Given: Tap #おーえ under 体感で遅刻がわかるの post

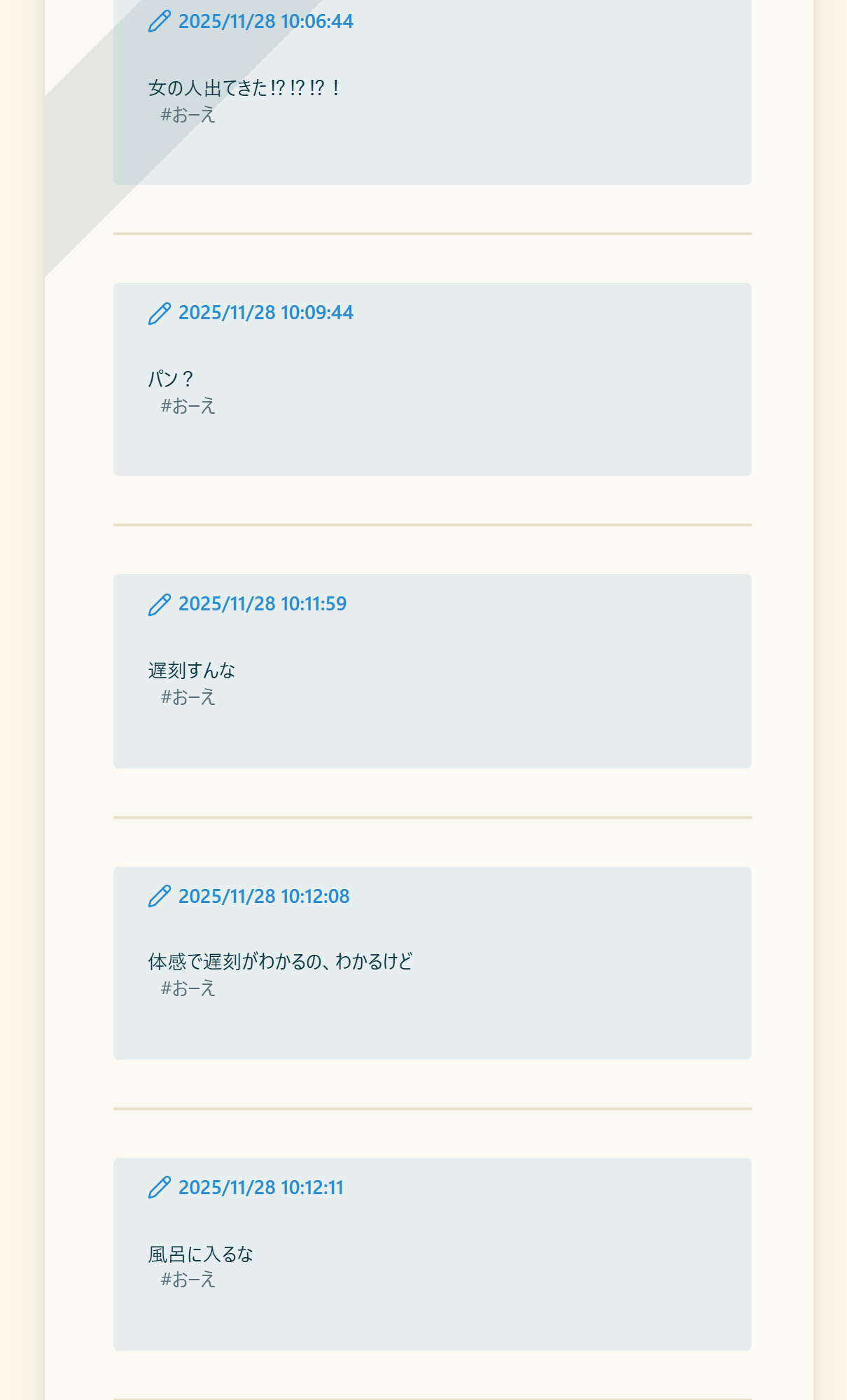Looking at the screenshot, I should click(188, 989).
